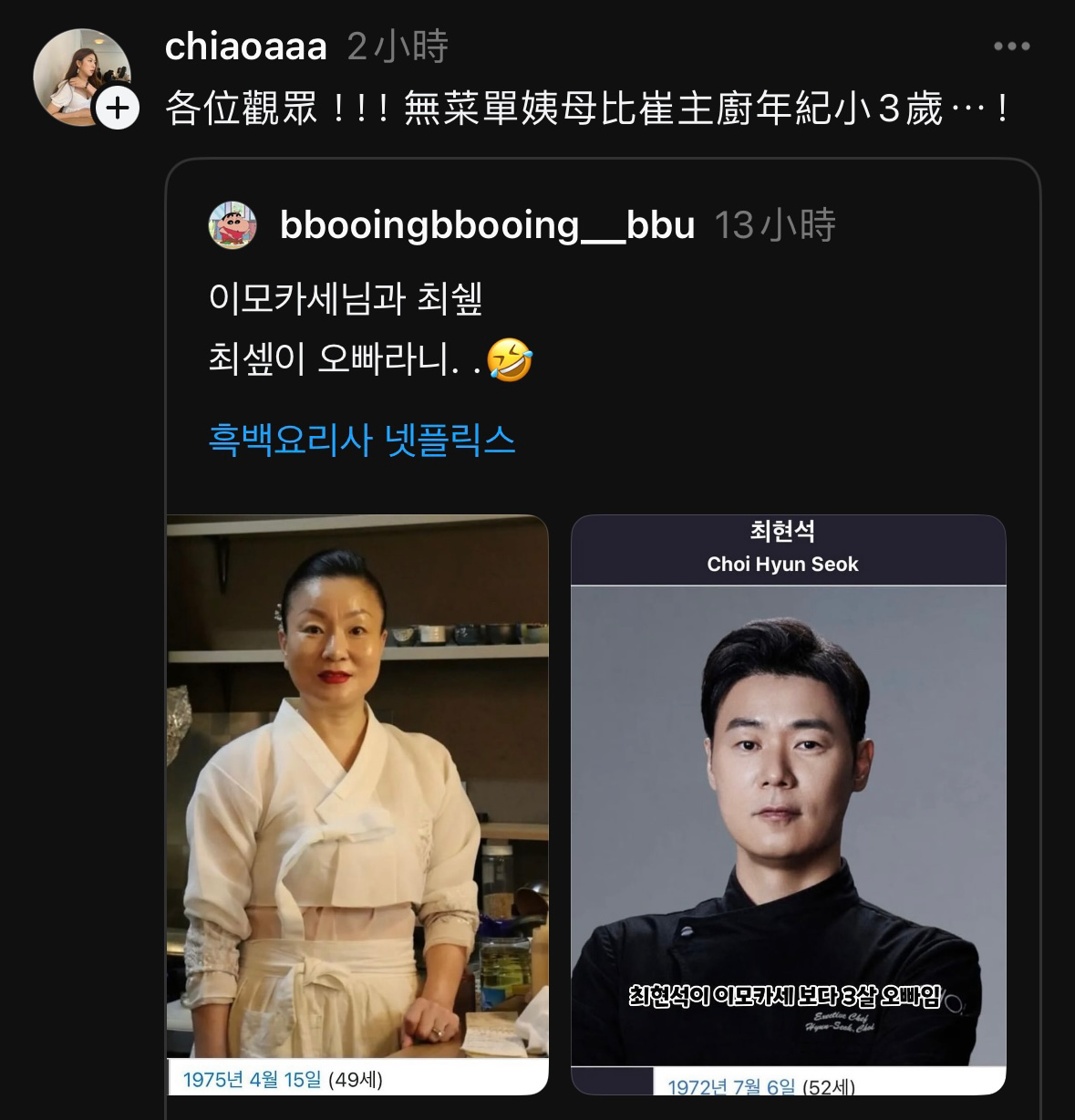Open the quoted post's author bbooingbbooing__bbu
Viewport: 1075px width, 1120px height.
point(487,225)
